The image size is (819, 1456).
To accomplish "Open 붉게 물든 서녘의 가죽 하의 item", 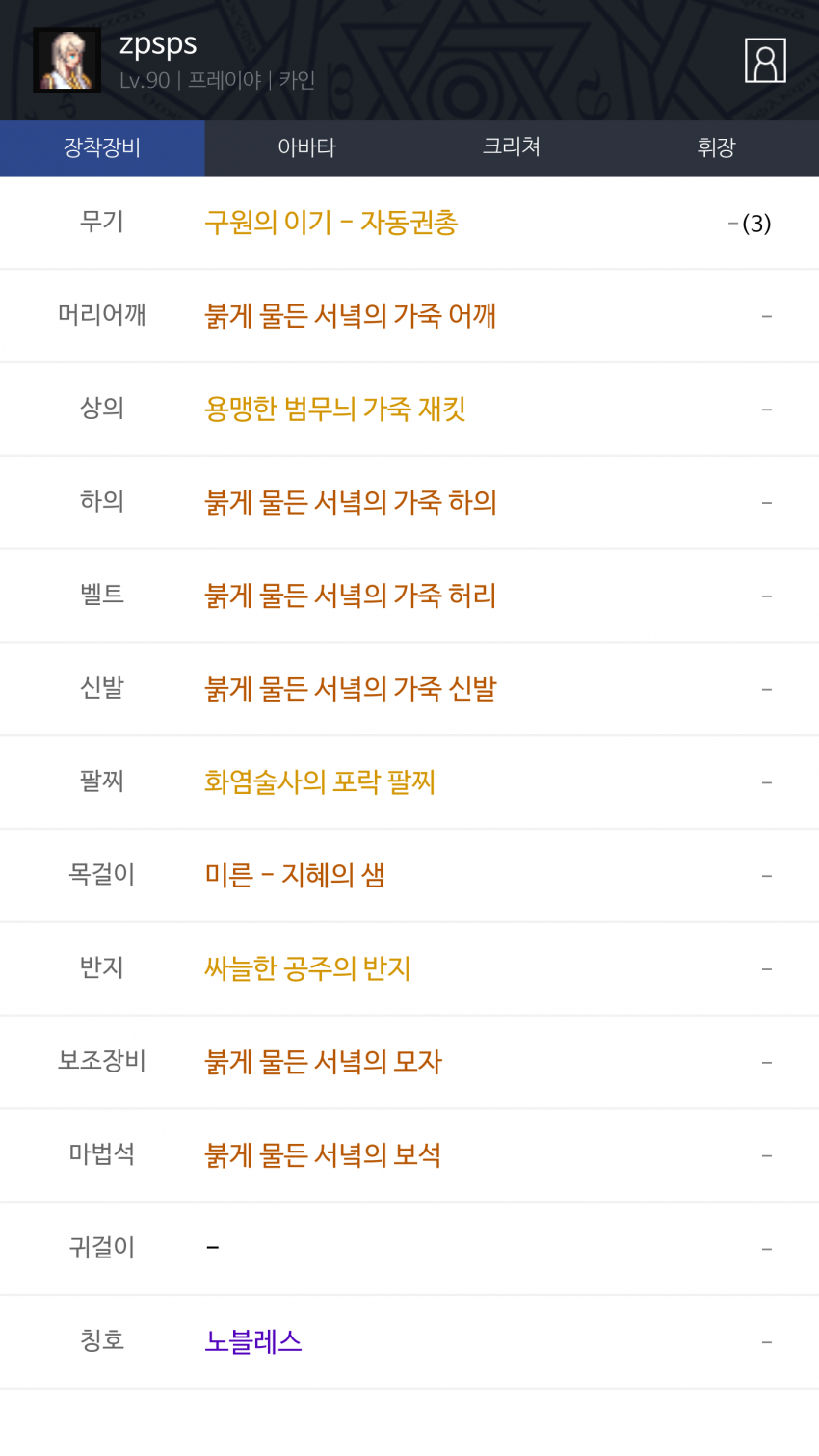I will tap(350, 502).
